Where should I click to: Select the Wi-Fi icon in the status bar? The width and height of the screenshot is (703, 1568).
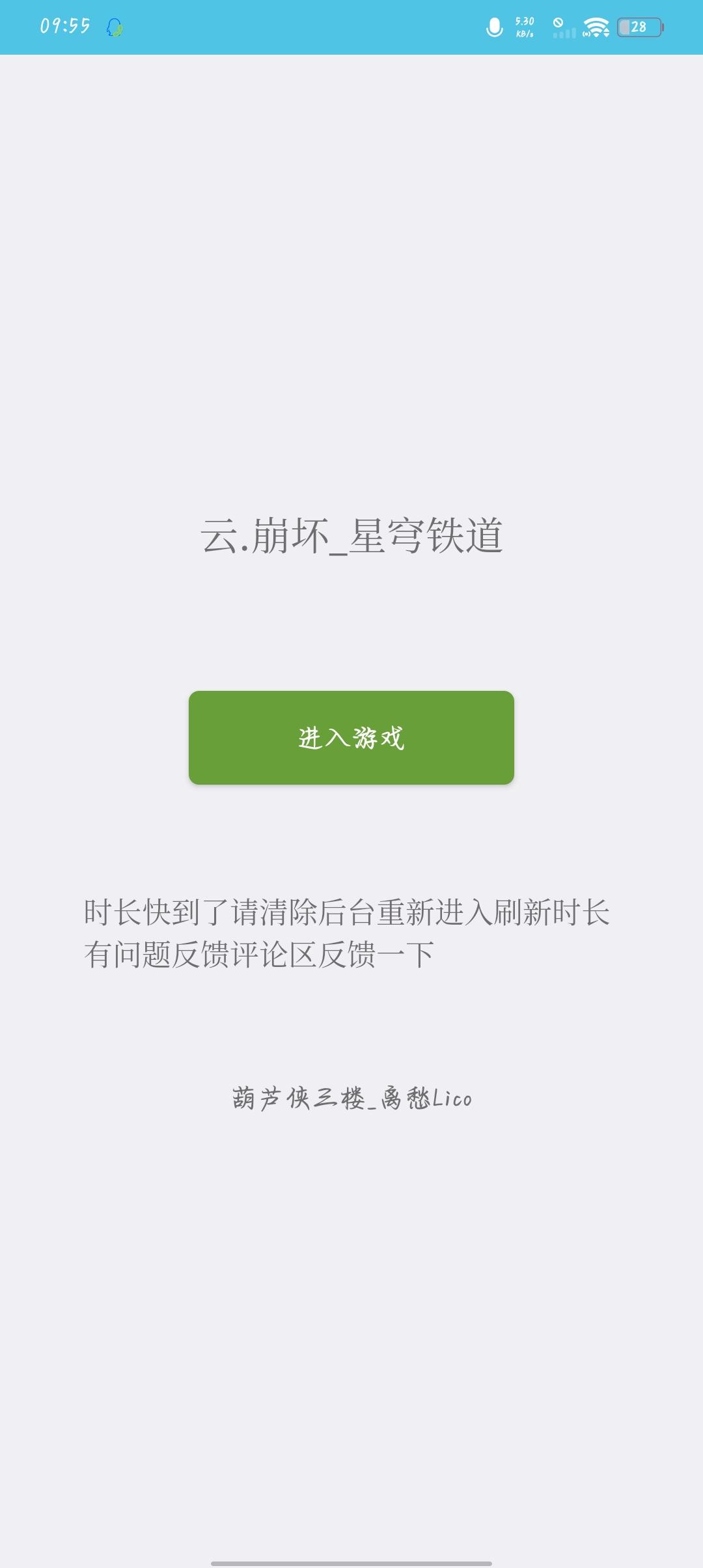coord(596,27)
